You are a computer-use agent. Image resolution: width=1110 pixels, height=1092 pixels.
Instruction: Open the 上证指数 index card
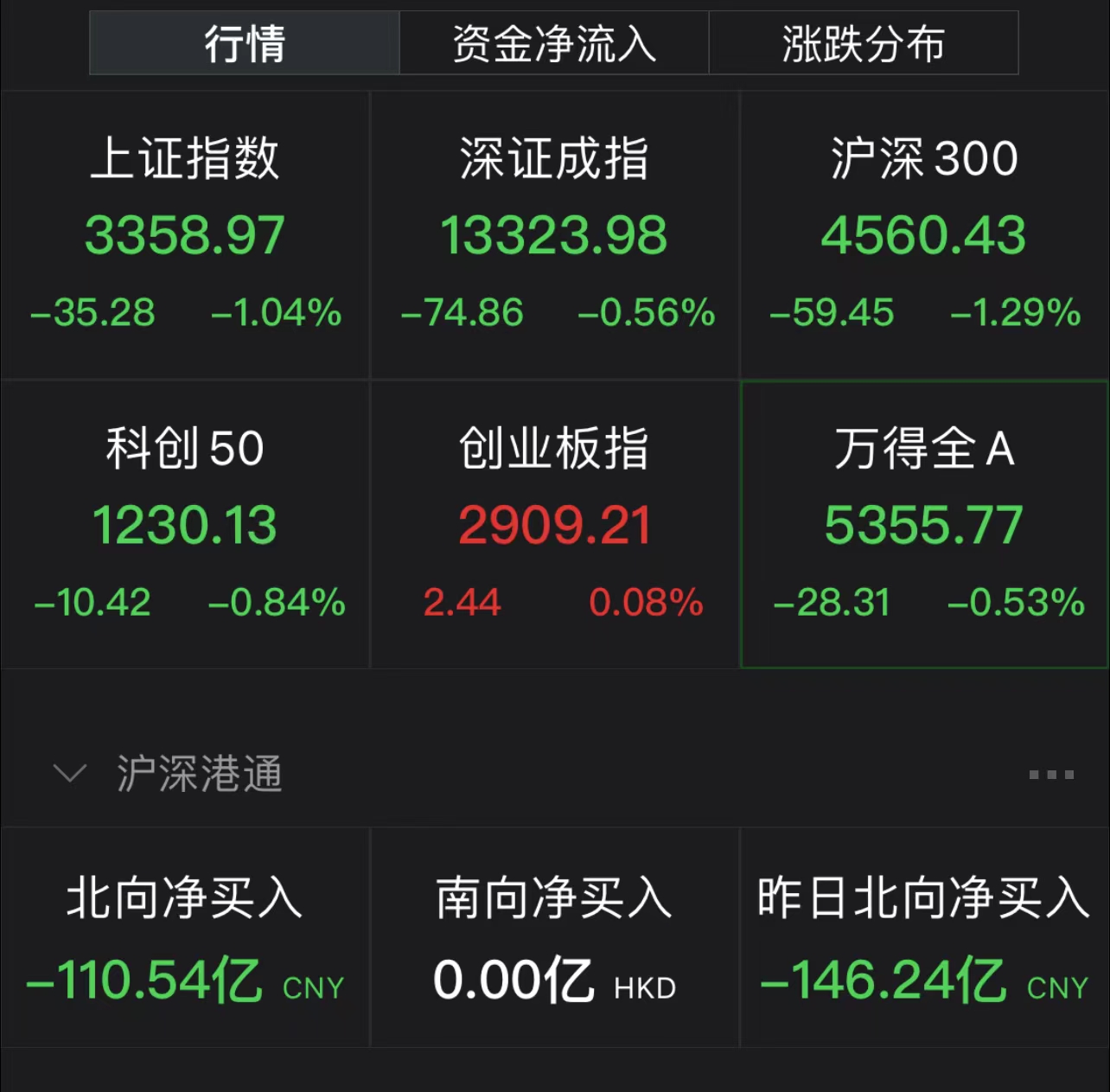(185, 235)
